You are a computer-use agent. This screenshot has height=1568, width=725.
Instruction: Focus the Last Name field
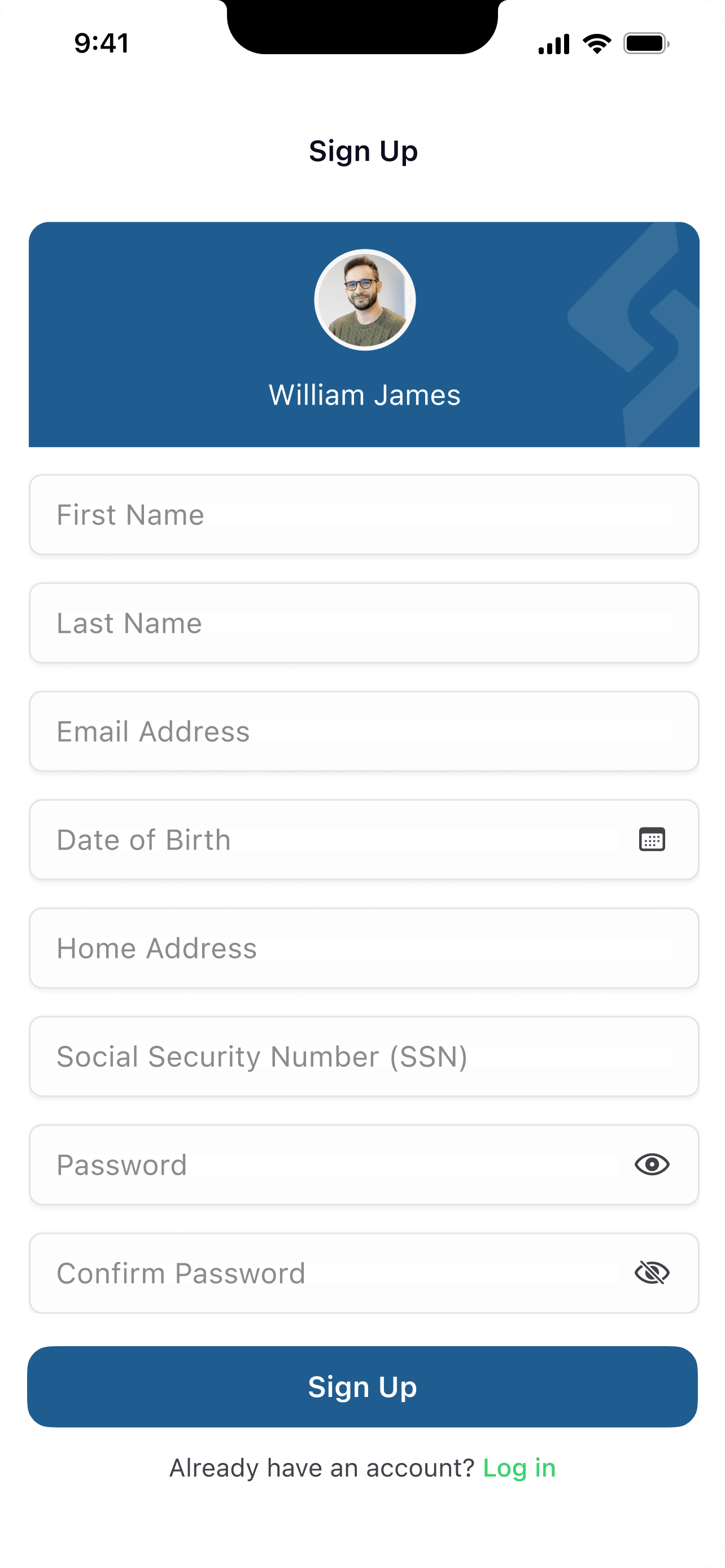[x=364, y=623]
